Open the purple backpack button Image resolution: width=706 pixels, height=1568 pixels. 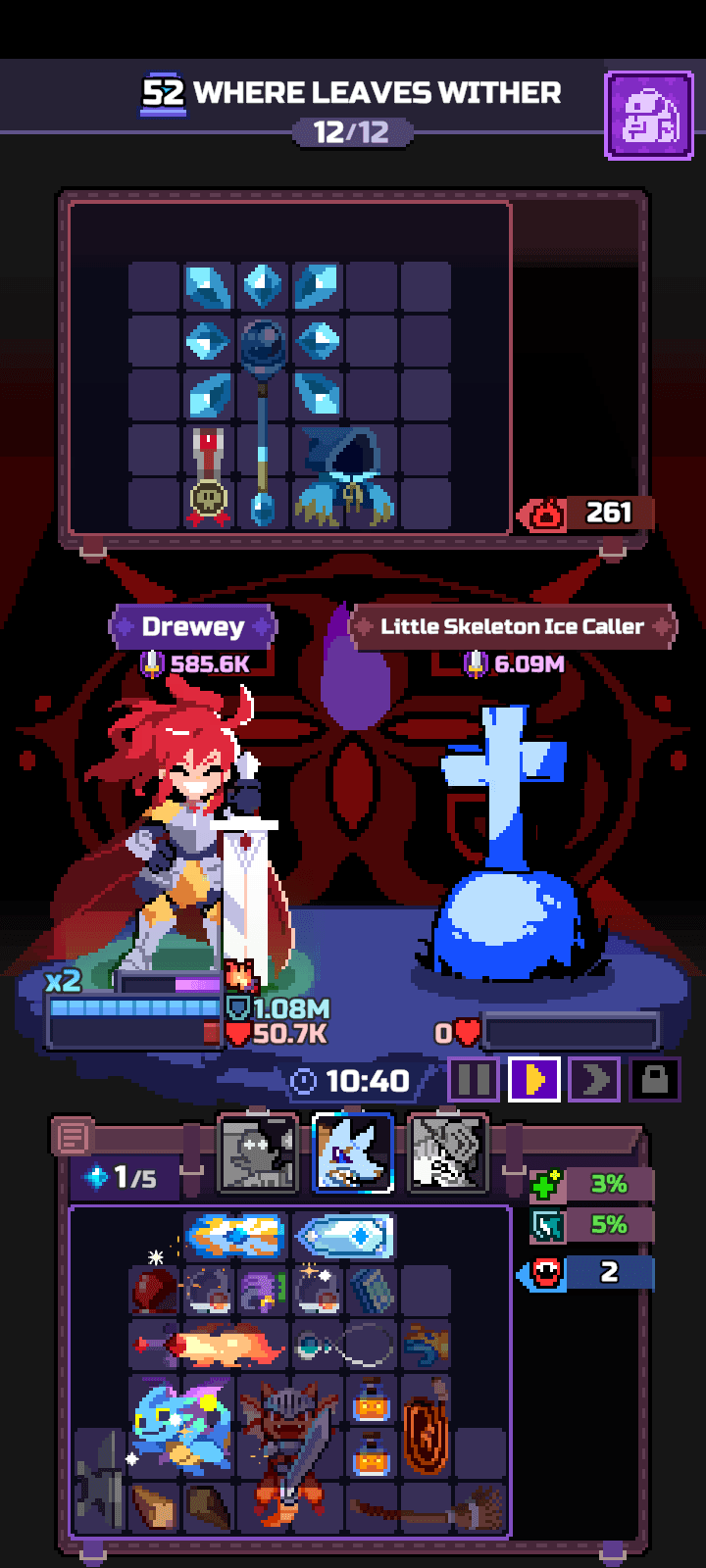click(649, 116)
